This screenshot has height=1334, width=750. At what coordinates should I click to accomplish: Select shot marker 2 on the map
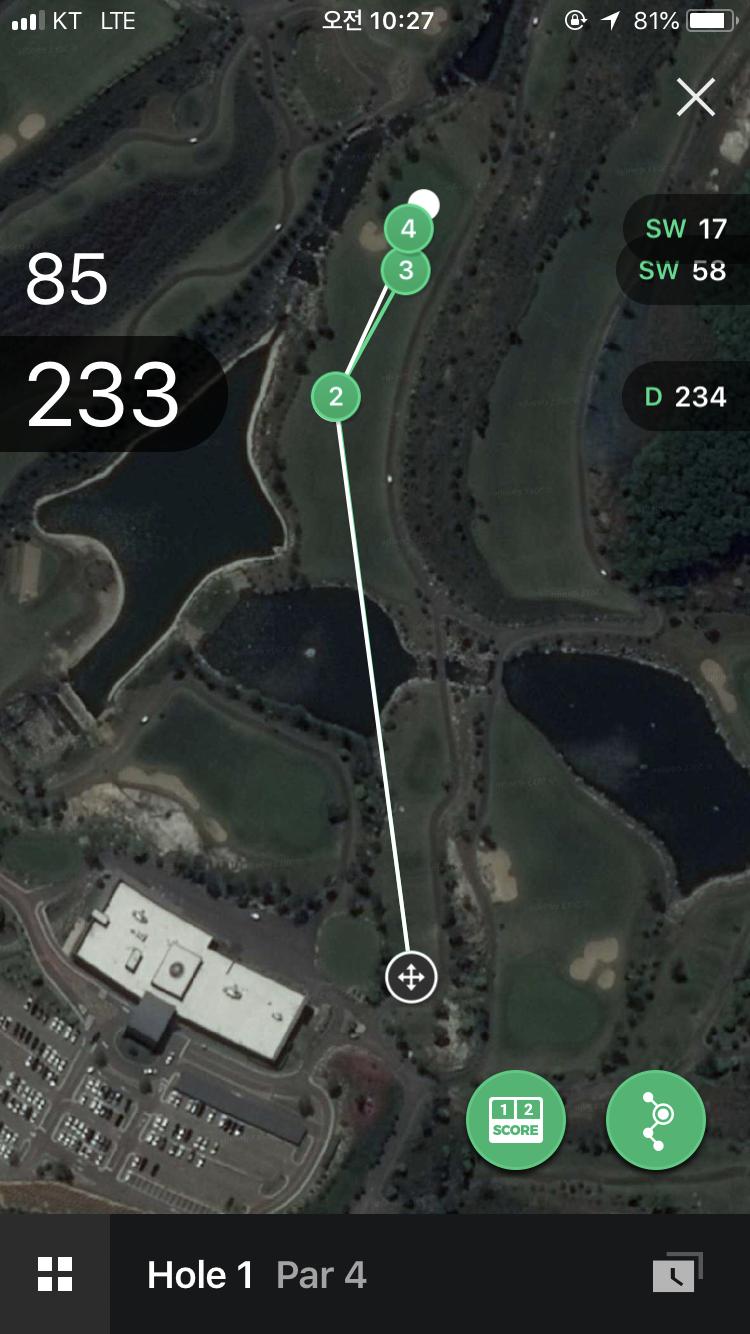pyautogui.click(x=336, y=397)
